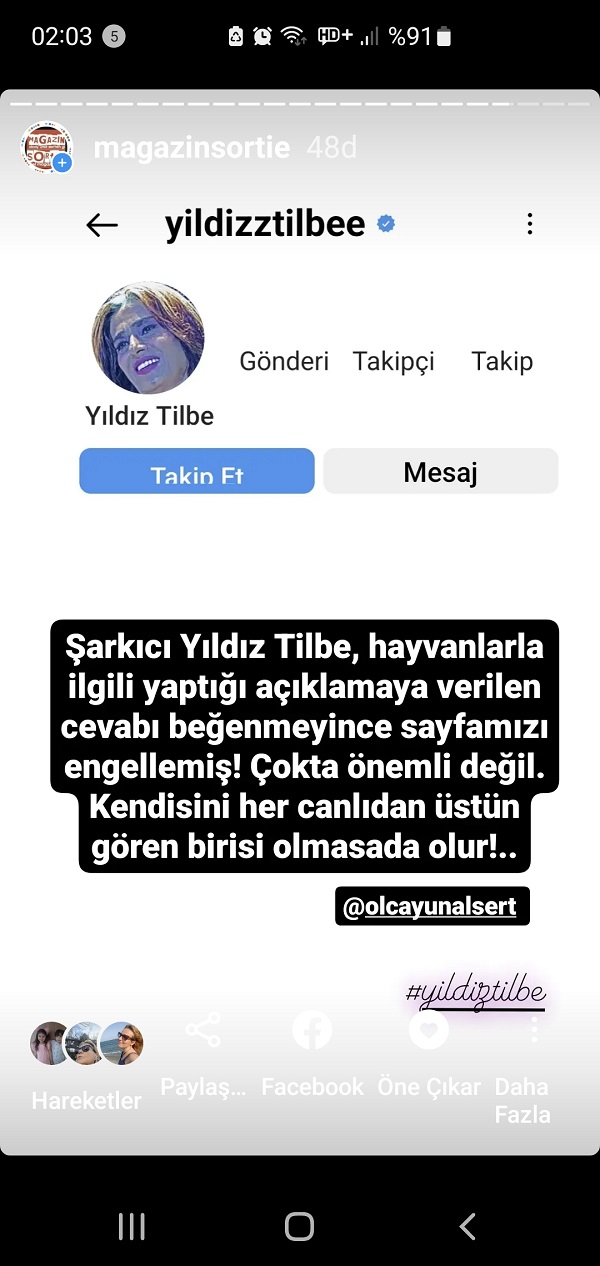Open the magazinsortie profile picture
Viewport: 600px width, 1266px height.
(46, 148)
